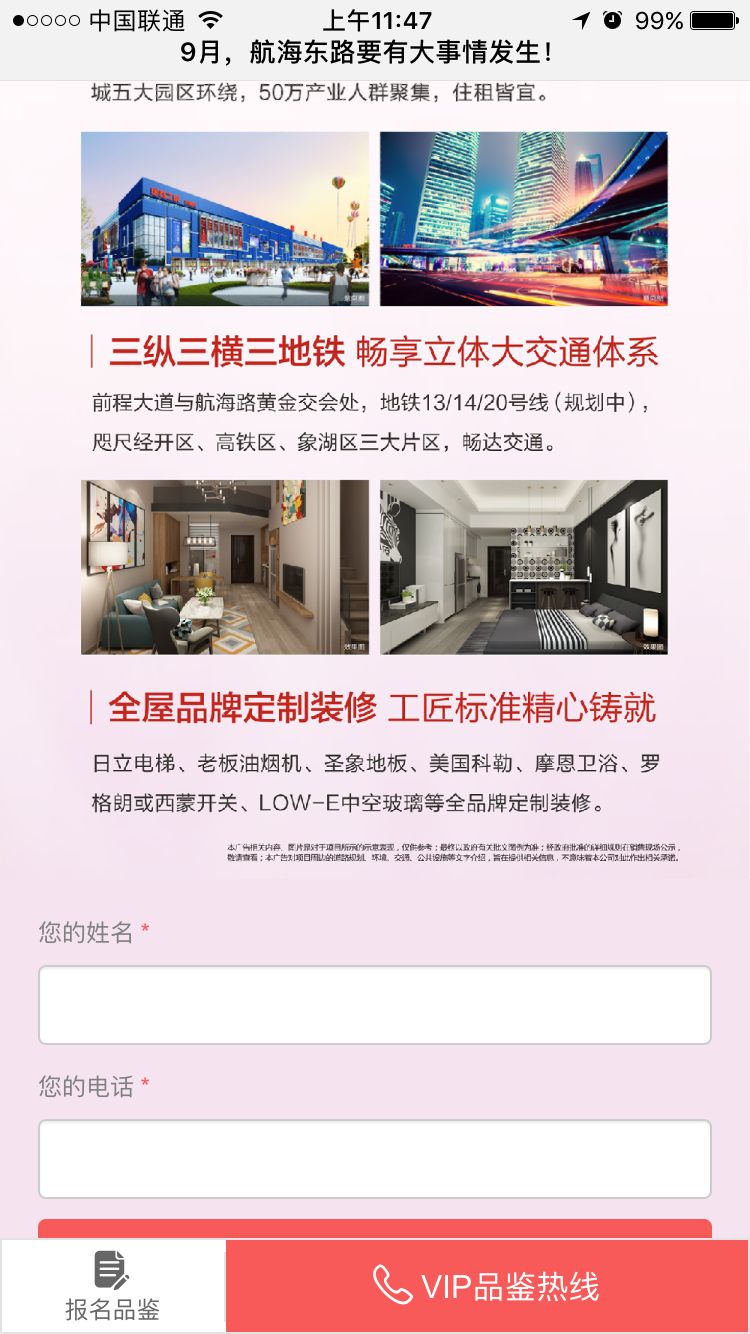
Task: Enter the 您的电话 phone number field
Action: click(375, 1159)
